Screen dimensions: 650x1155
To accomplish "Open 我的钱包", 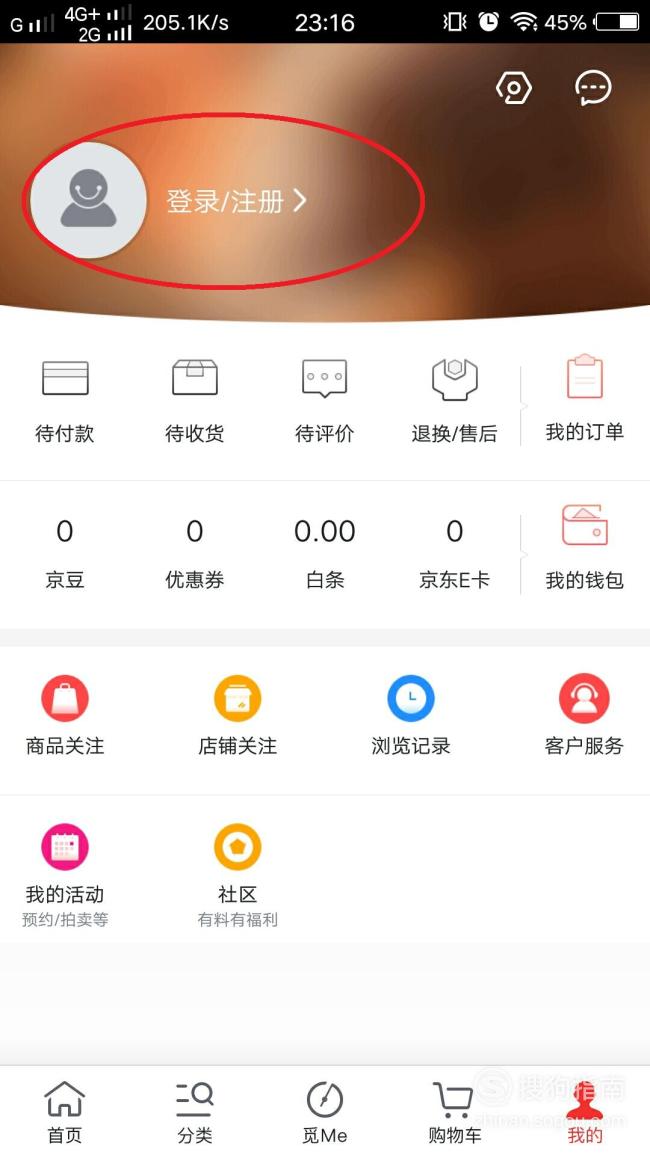I will point(584,548).
